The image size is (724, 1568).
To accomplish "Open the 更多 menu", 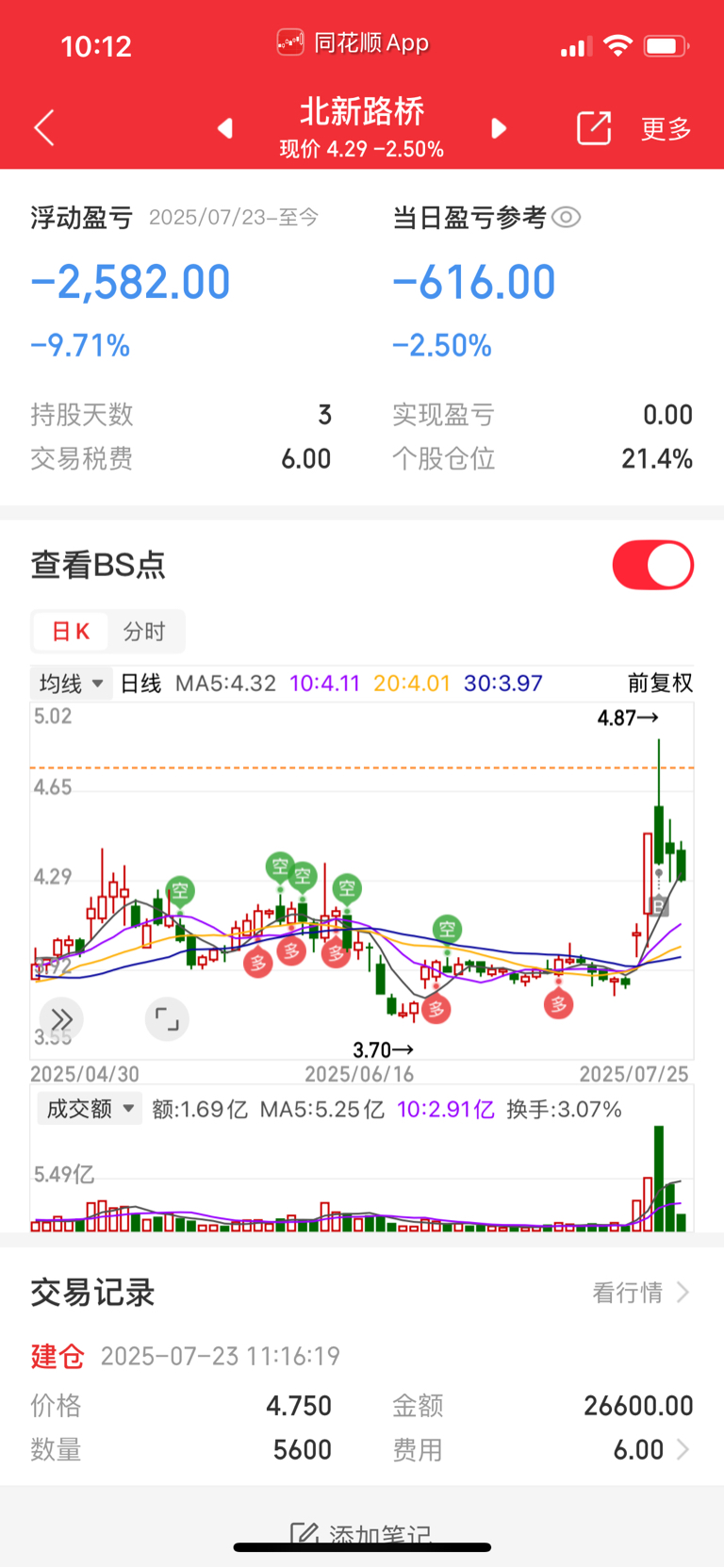I will point(666,128).
